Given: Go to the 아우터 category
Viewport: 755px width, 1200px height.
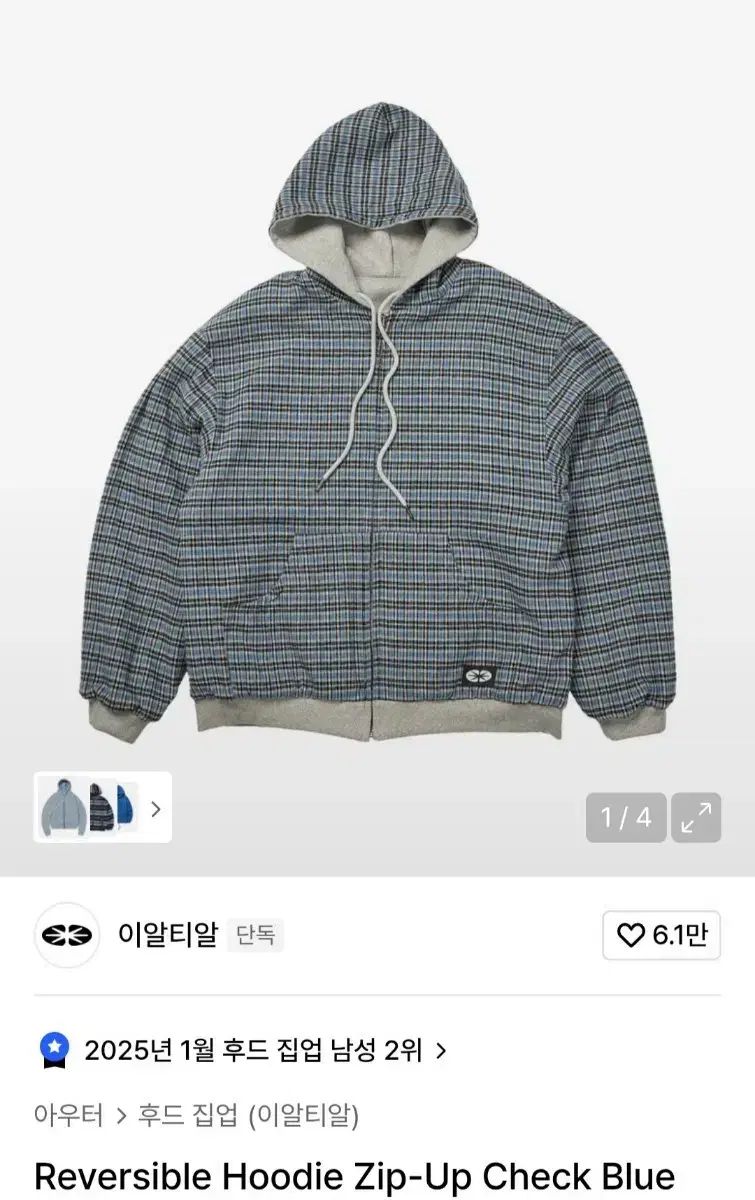Looking at the screenshot, I should coord(69,1114).
